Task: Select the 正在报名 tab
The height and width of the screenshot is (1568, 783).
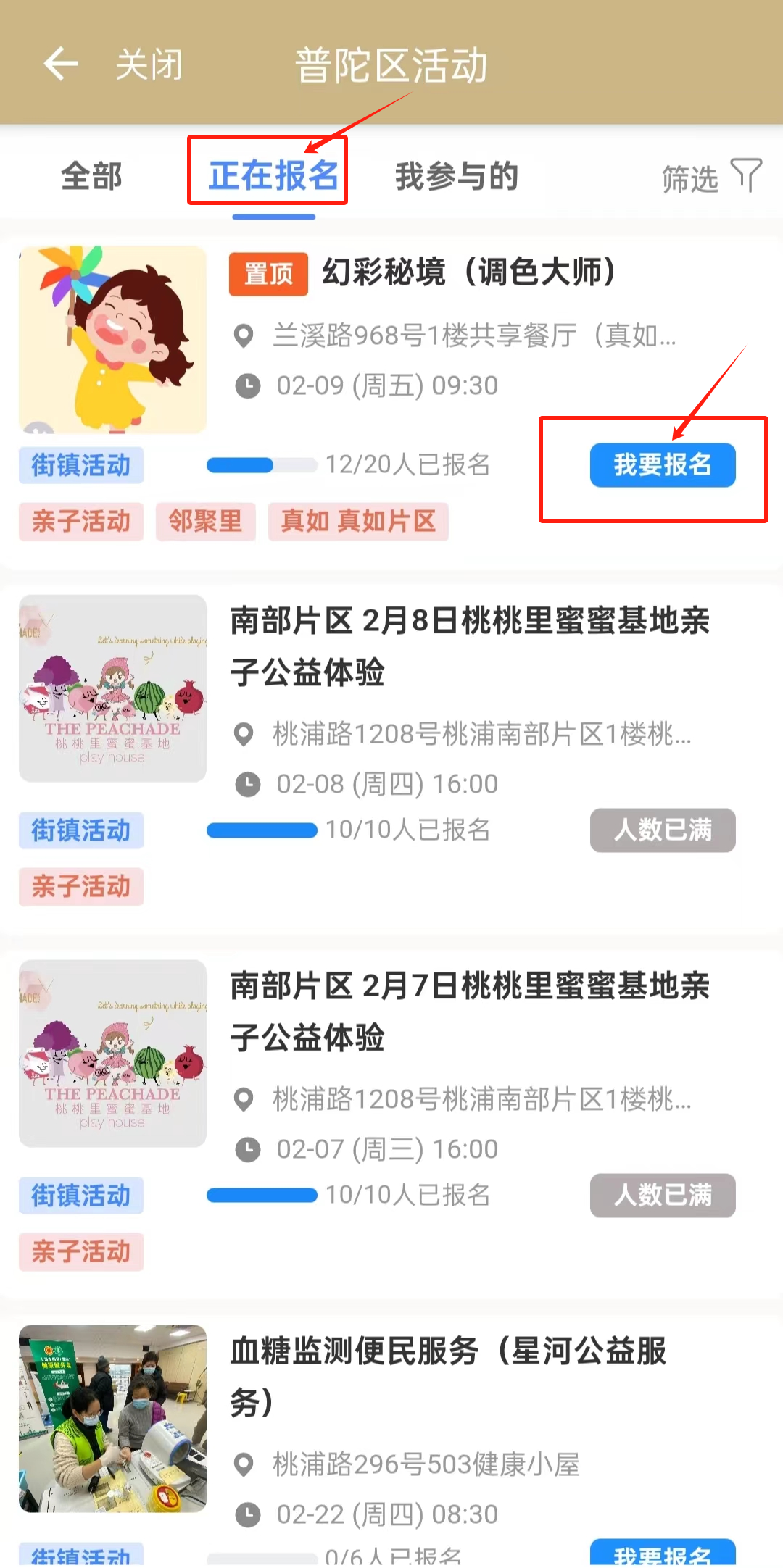Action: point(273,176)
